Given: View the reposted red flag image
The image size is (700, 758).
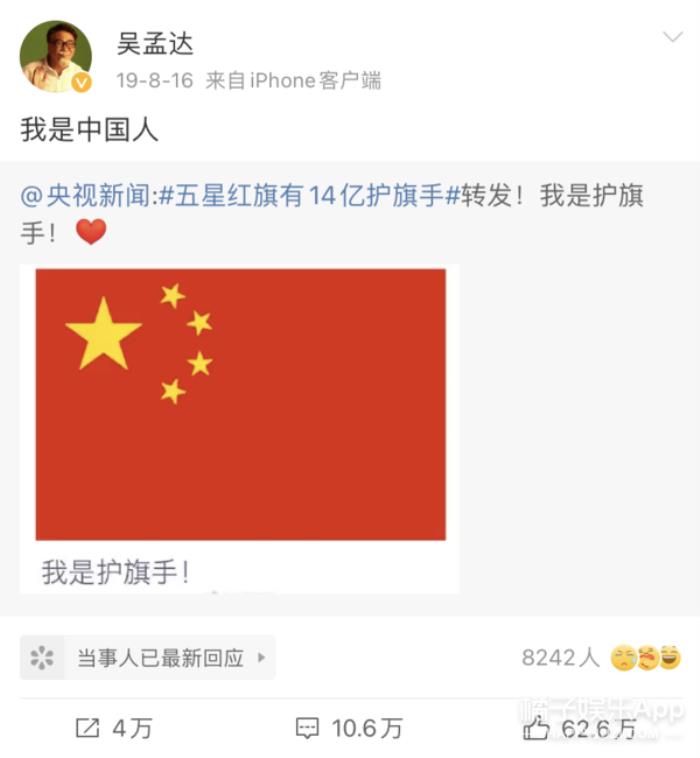Looking at the screenshot, I should [240, 404].
